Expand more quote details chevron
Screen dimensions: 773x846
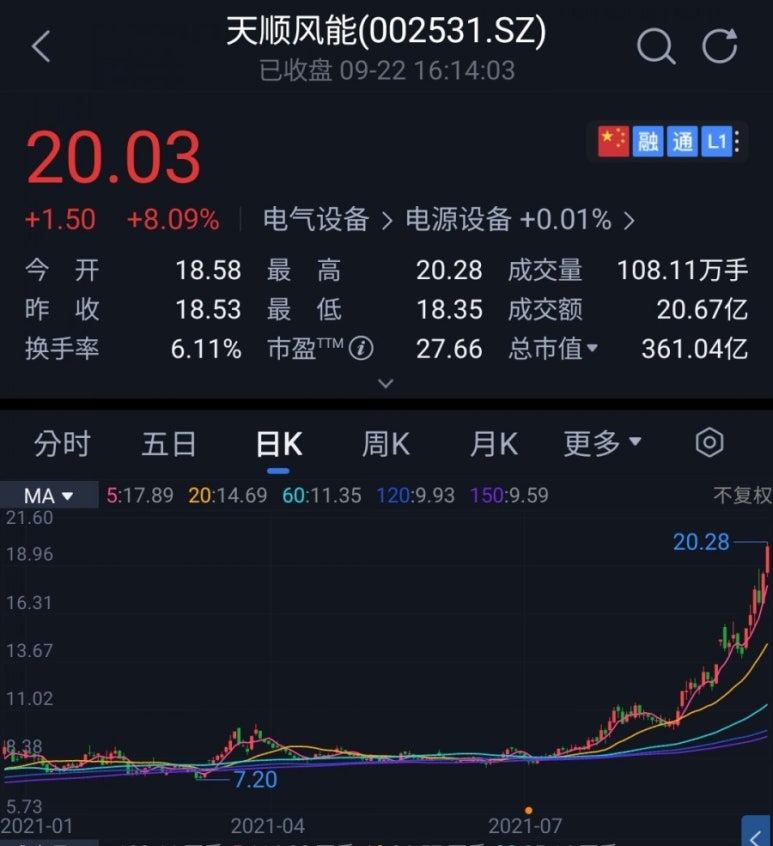click(386, 383)
